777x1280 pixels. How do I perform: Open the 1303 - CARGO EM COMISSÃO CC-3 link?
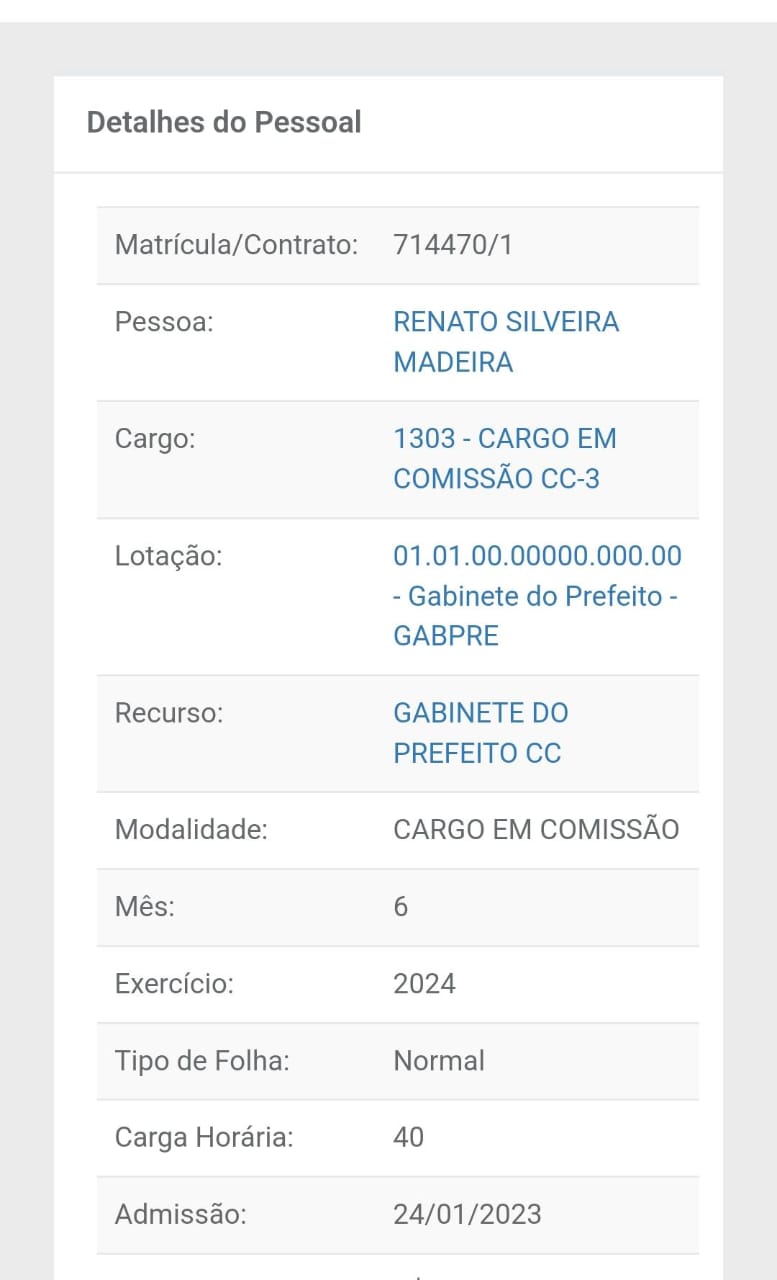click(x=505, y=459)
